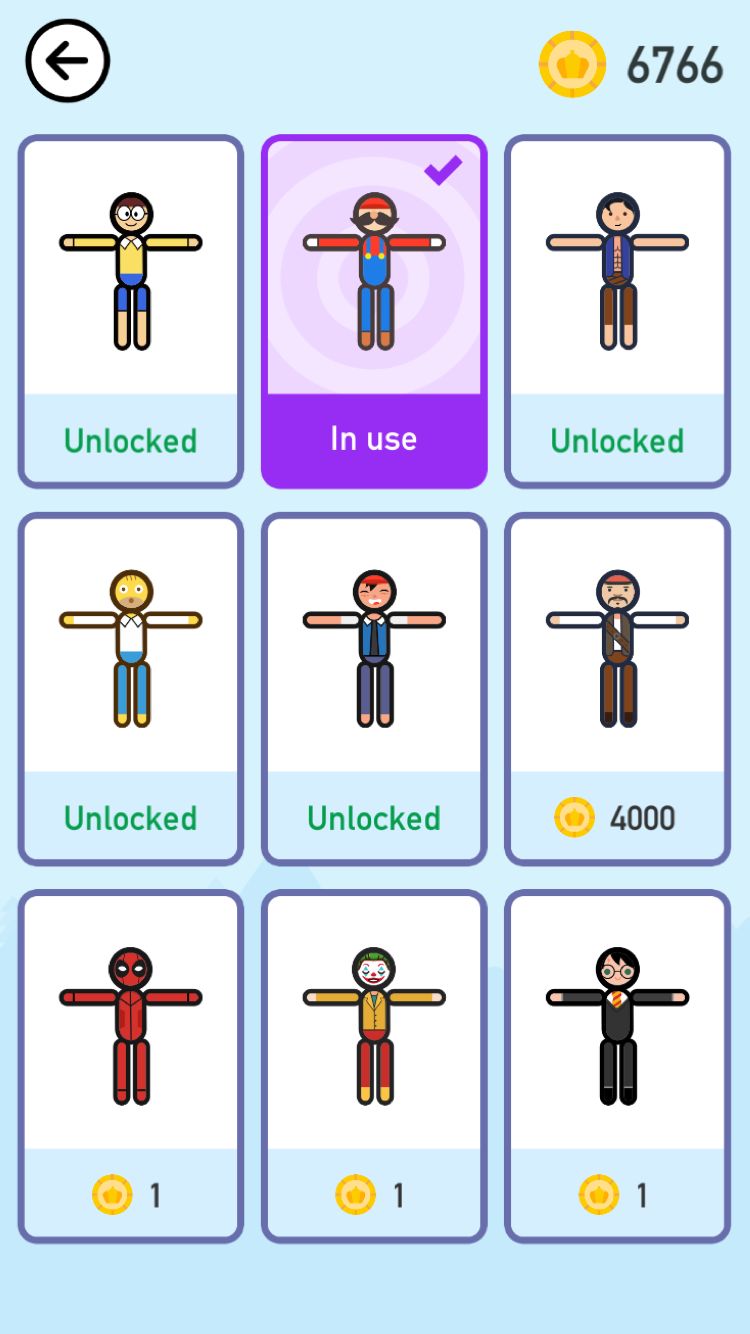Unlock the green-haired clown skin
Image resolution: width=750 pixels, height=1334 pixels.
(x=374, y=1065)
